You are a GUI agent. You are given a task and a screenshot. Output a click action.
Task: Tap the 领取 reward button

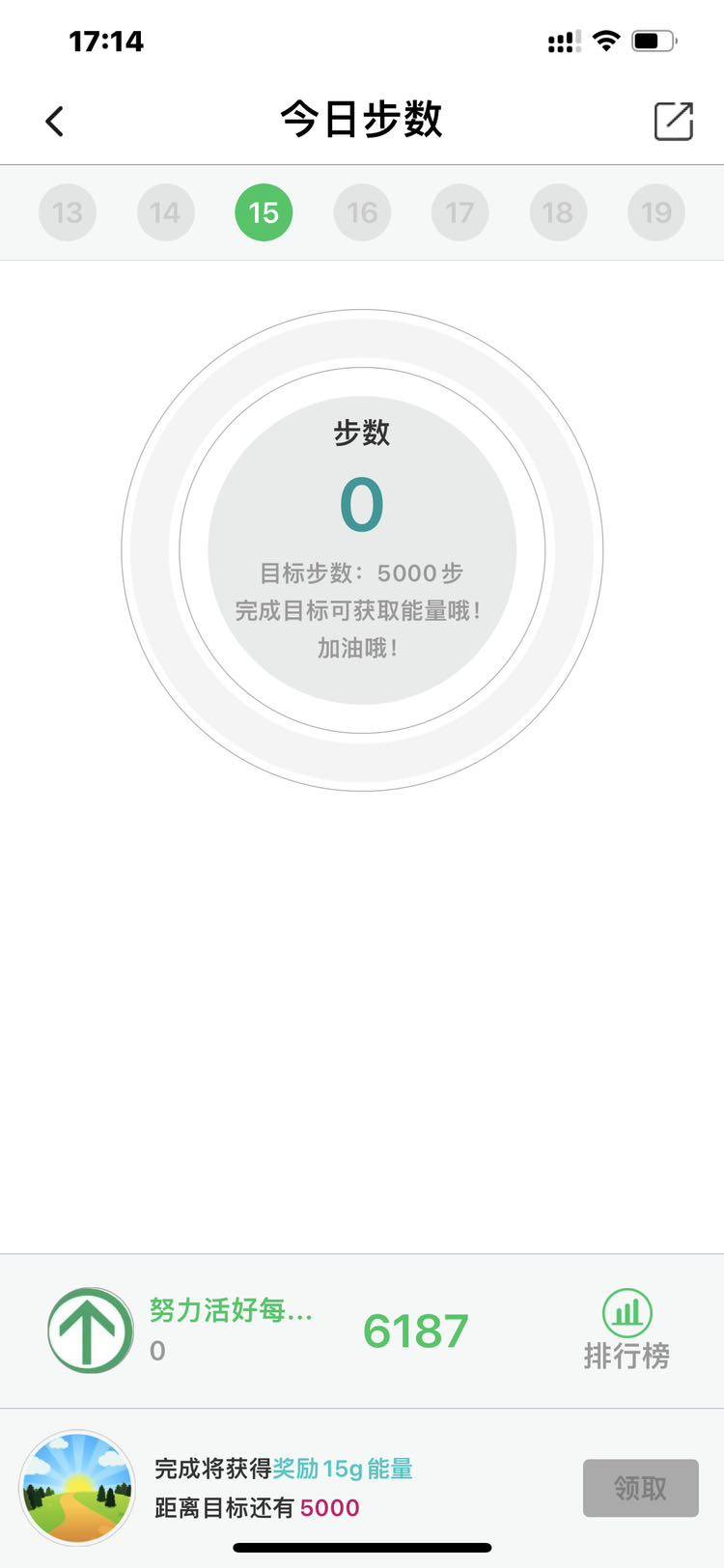(640, 1488)
